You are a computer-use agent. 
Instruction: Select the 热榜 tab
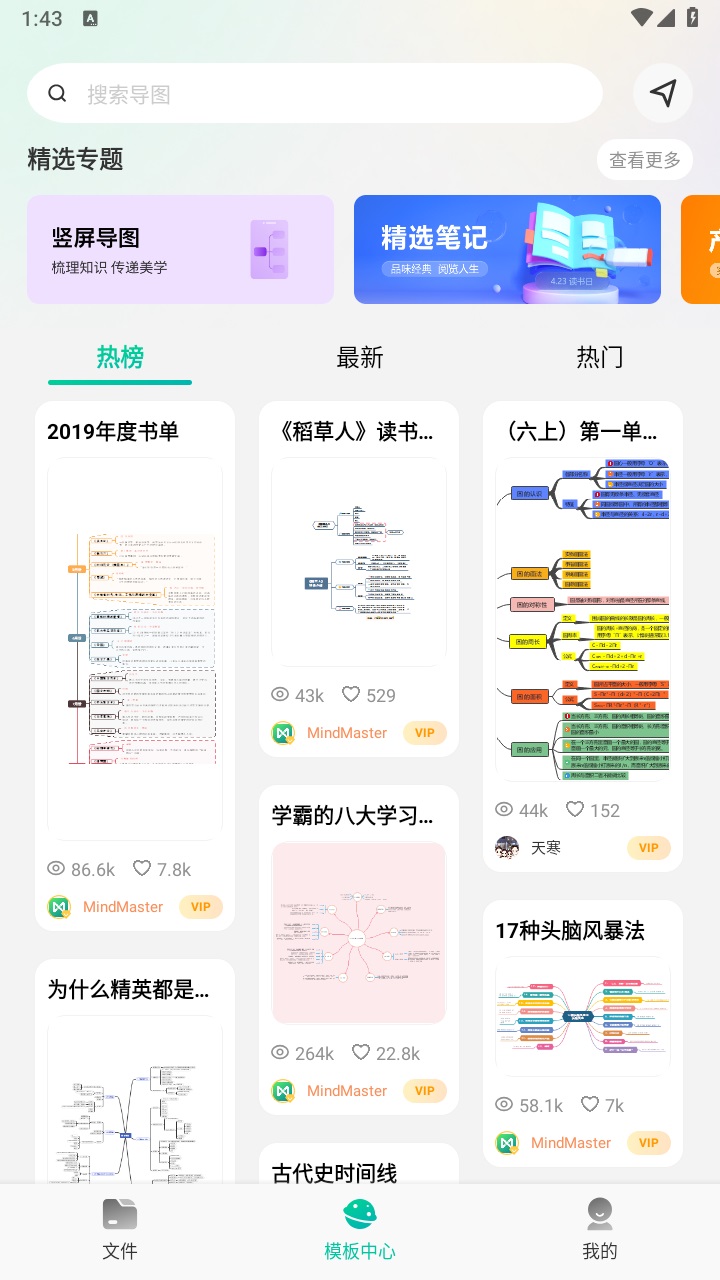120,357
